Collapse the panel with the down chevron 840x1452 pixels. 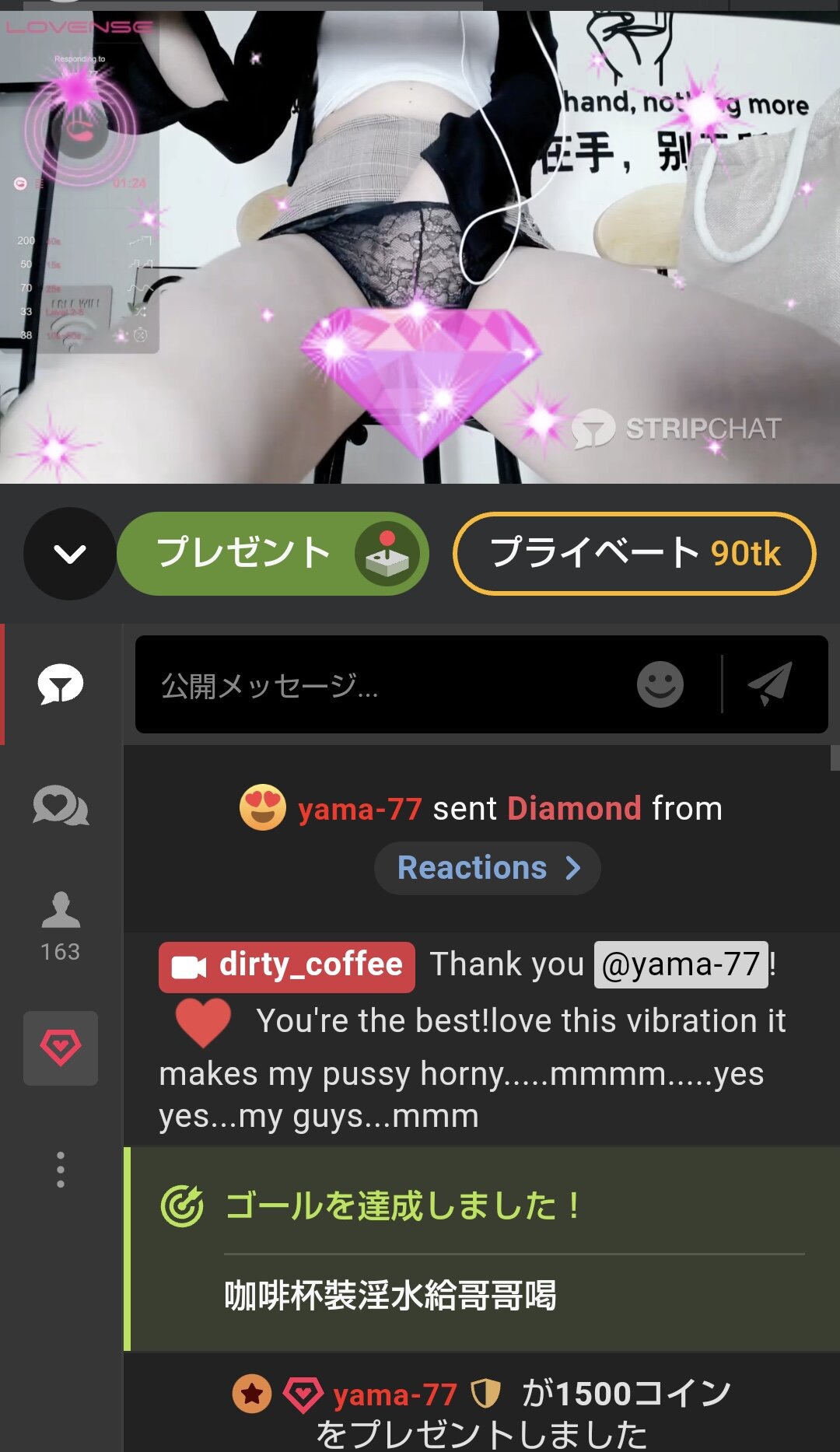pos(70,553)
